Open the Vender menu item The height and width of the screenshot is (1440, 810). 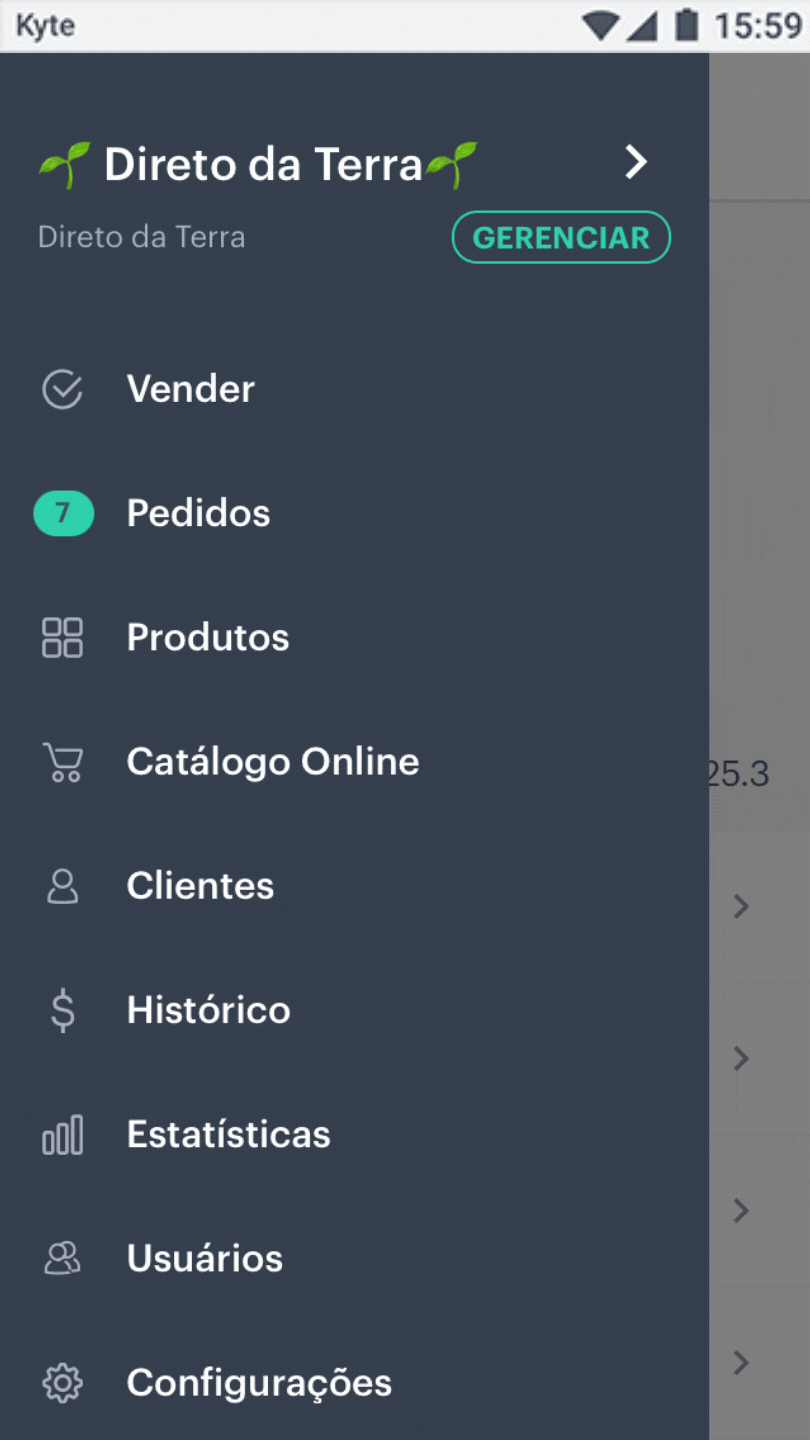coord(354,389)
